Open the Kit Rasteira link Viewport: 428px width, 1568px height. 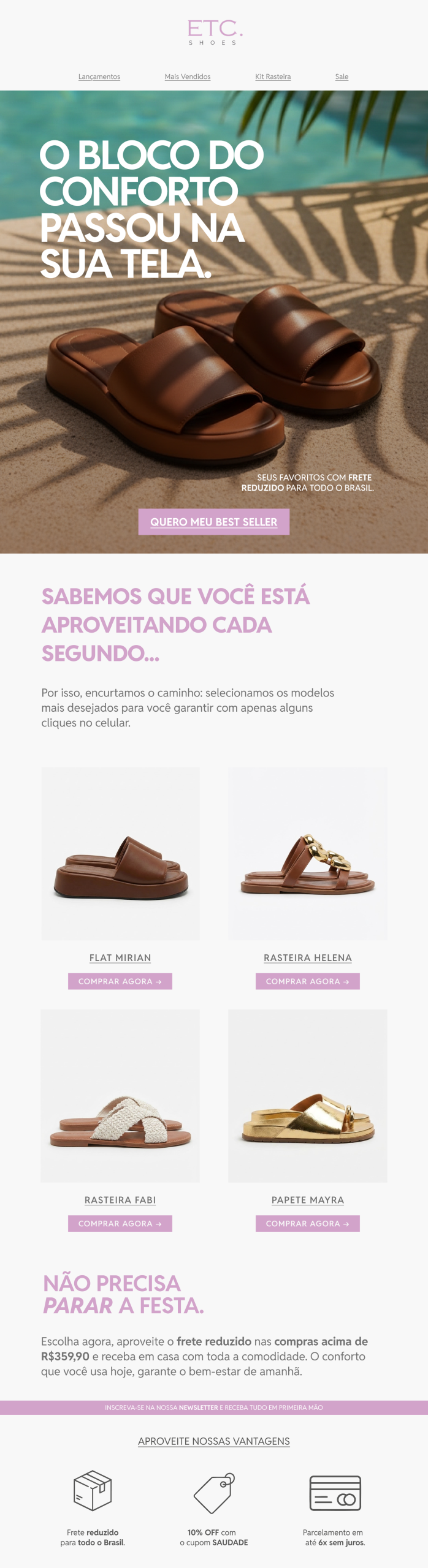pyautogui.click(x=273, y=77)
